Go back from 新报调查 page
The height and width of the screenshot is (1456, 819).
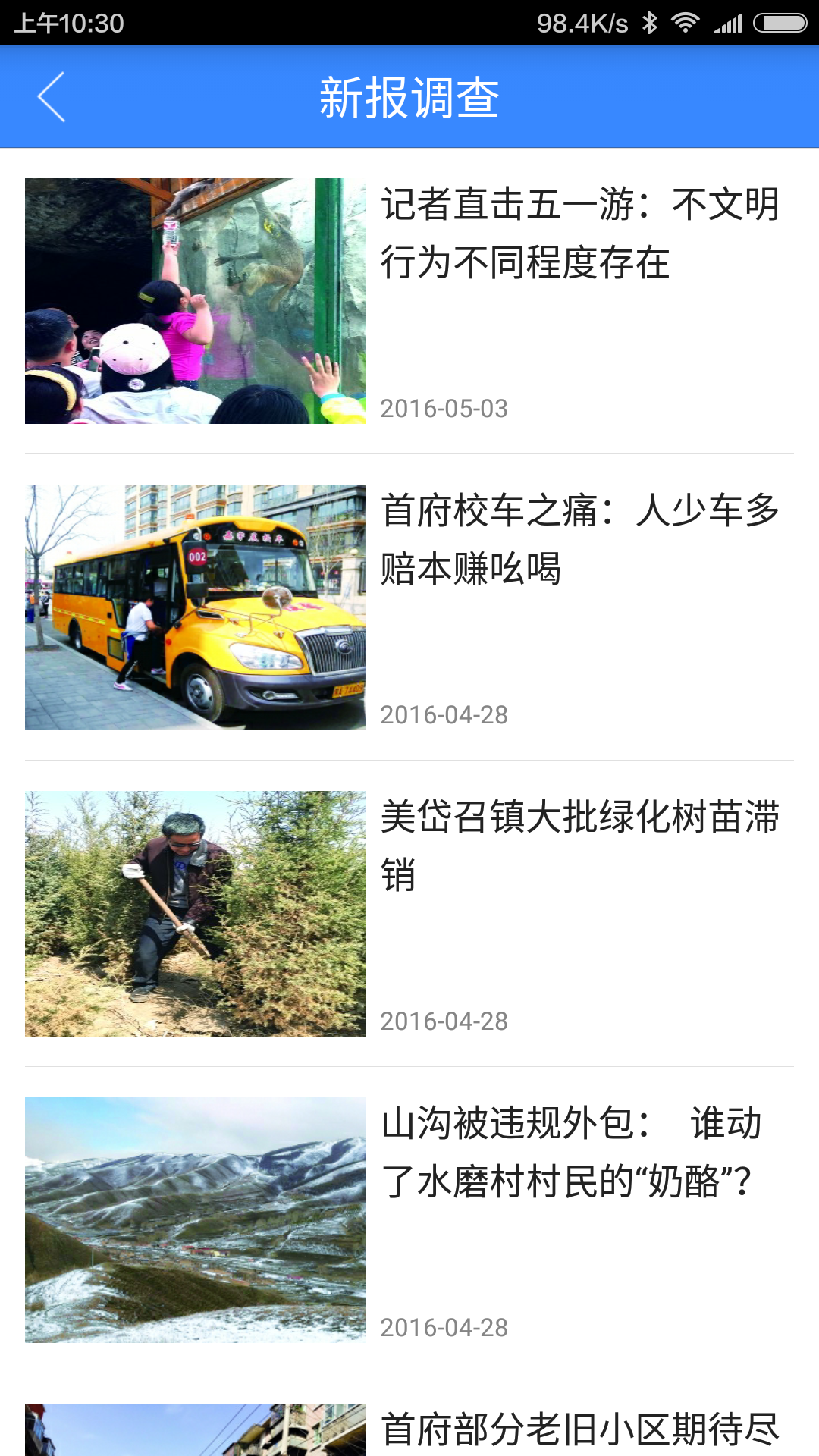[52, 97]
